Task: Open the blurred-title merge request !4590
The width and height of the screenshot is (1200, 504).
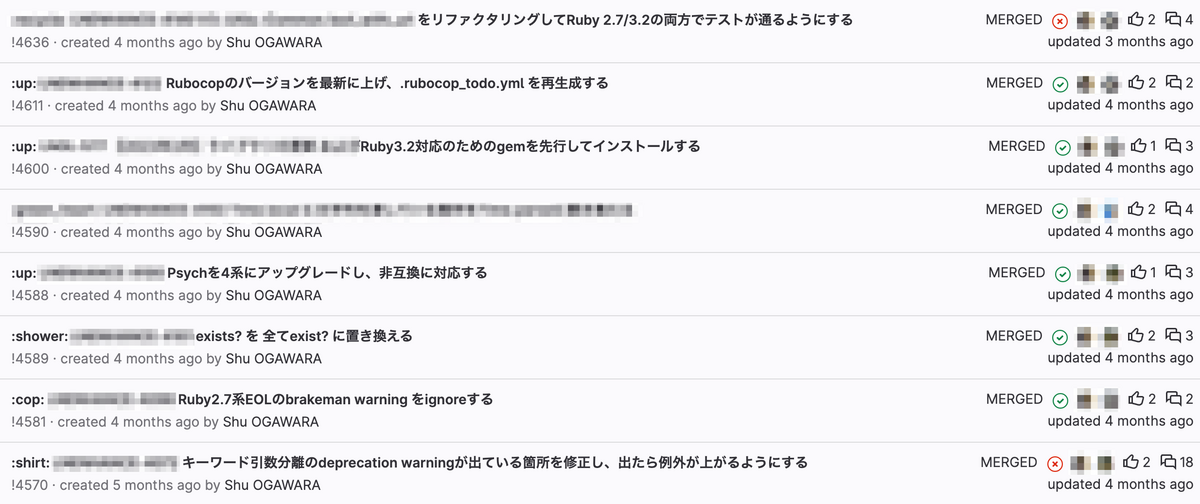Action: click(x=323, y=210)
